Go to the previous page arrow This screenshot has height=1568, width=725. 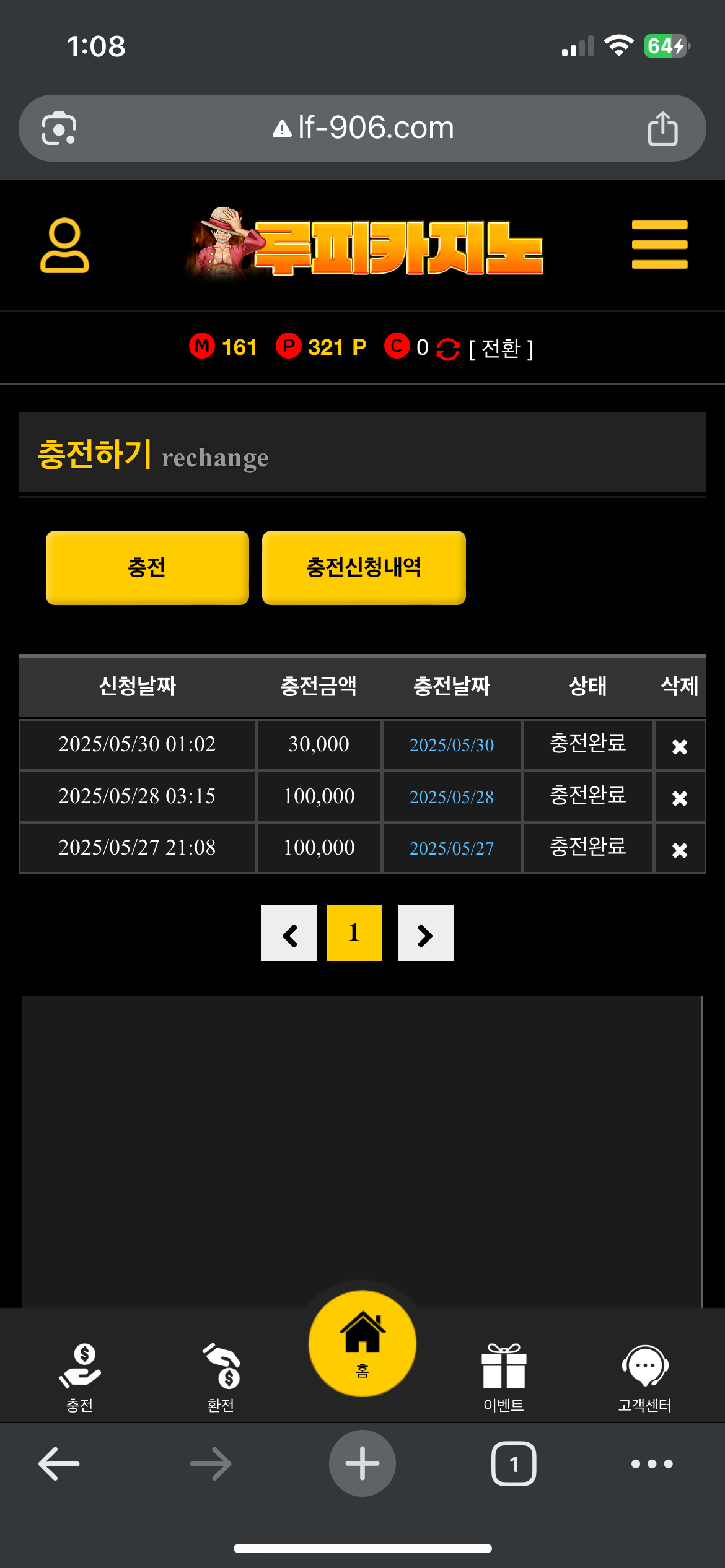pyautogui.click(x=289, y=934)
